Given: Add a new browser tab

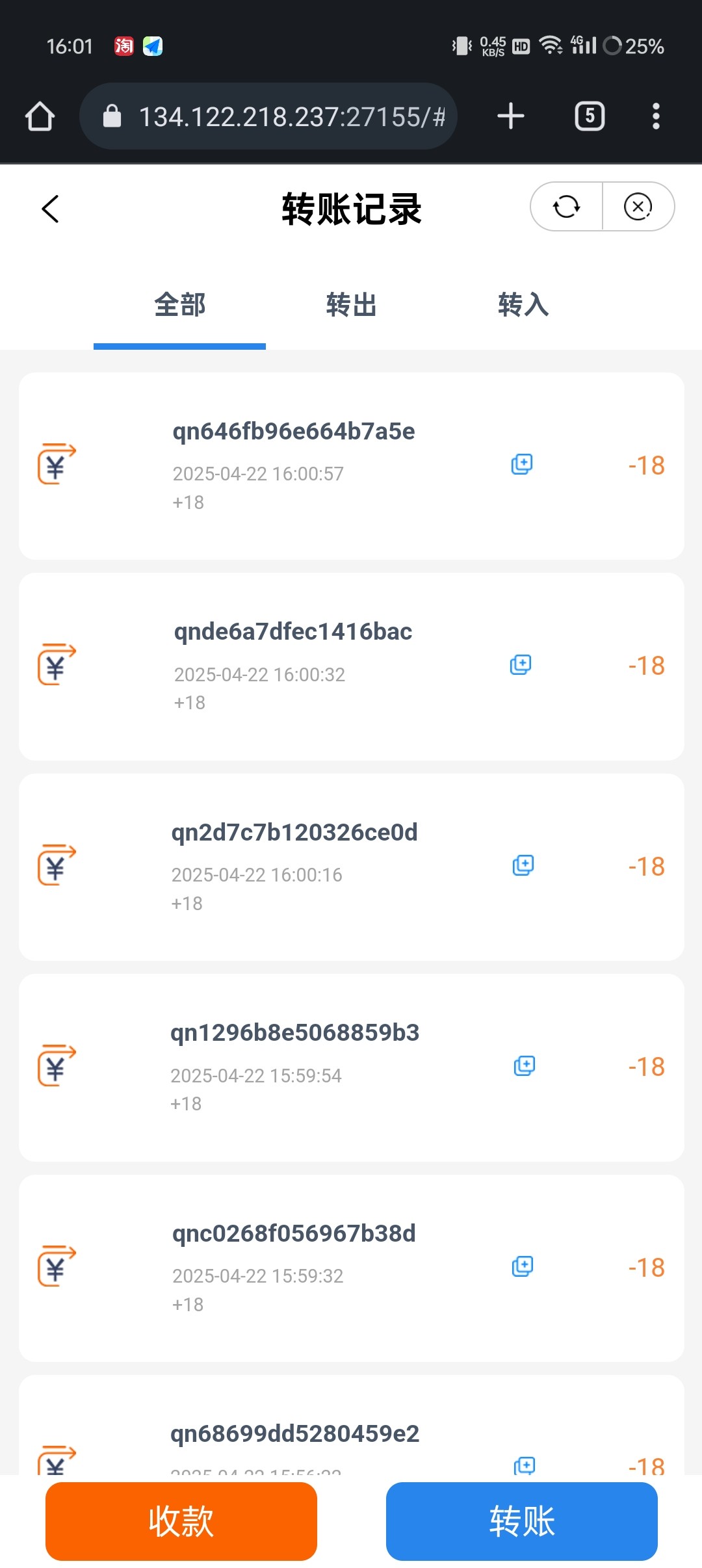Looking at the screenshot, I should click(x=511, y=117).
